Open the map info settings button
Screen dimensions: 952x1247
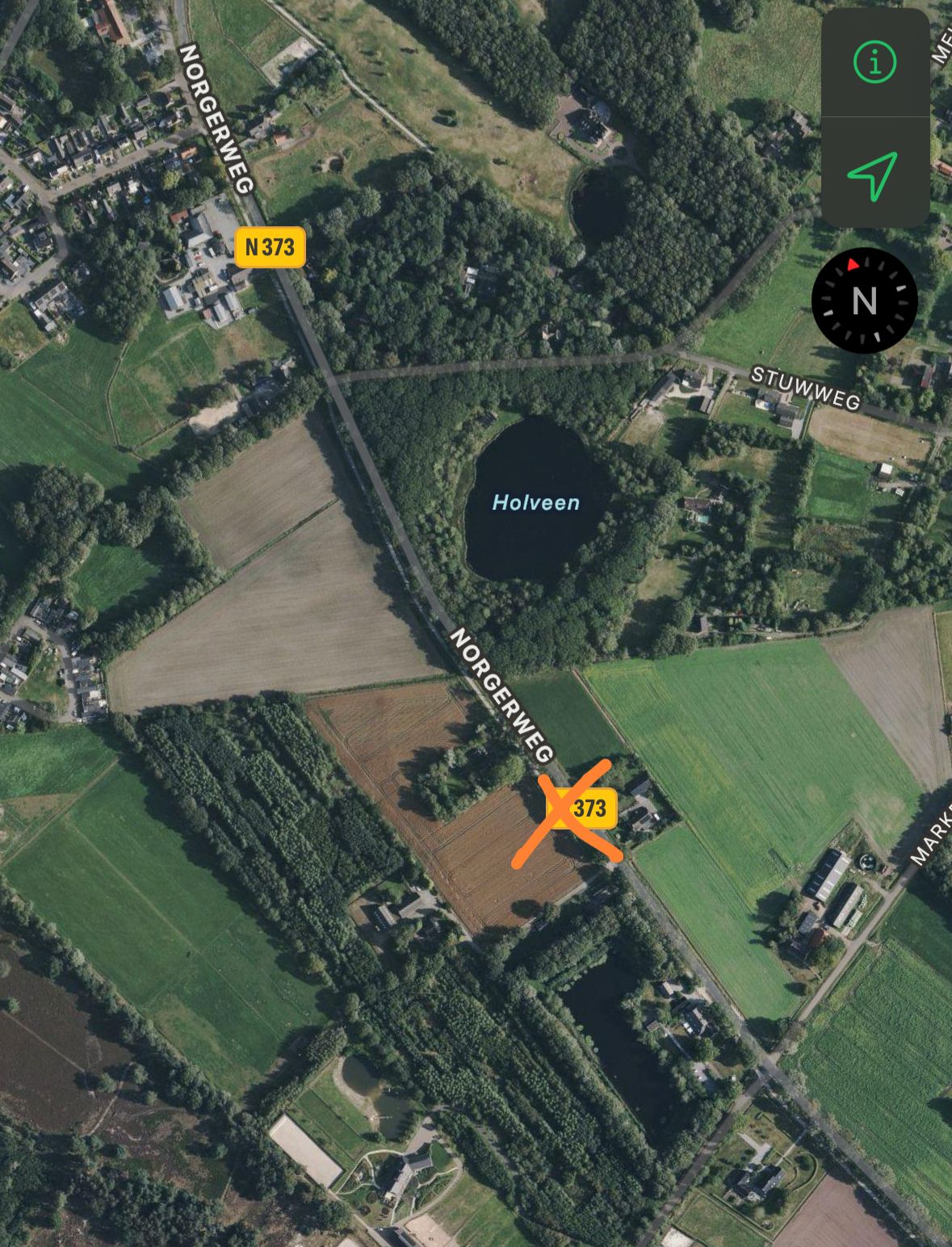874,62
